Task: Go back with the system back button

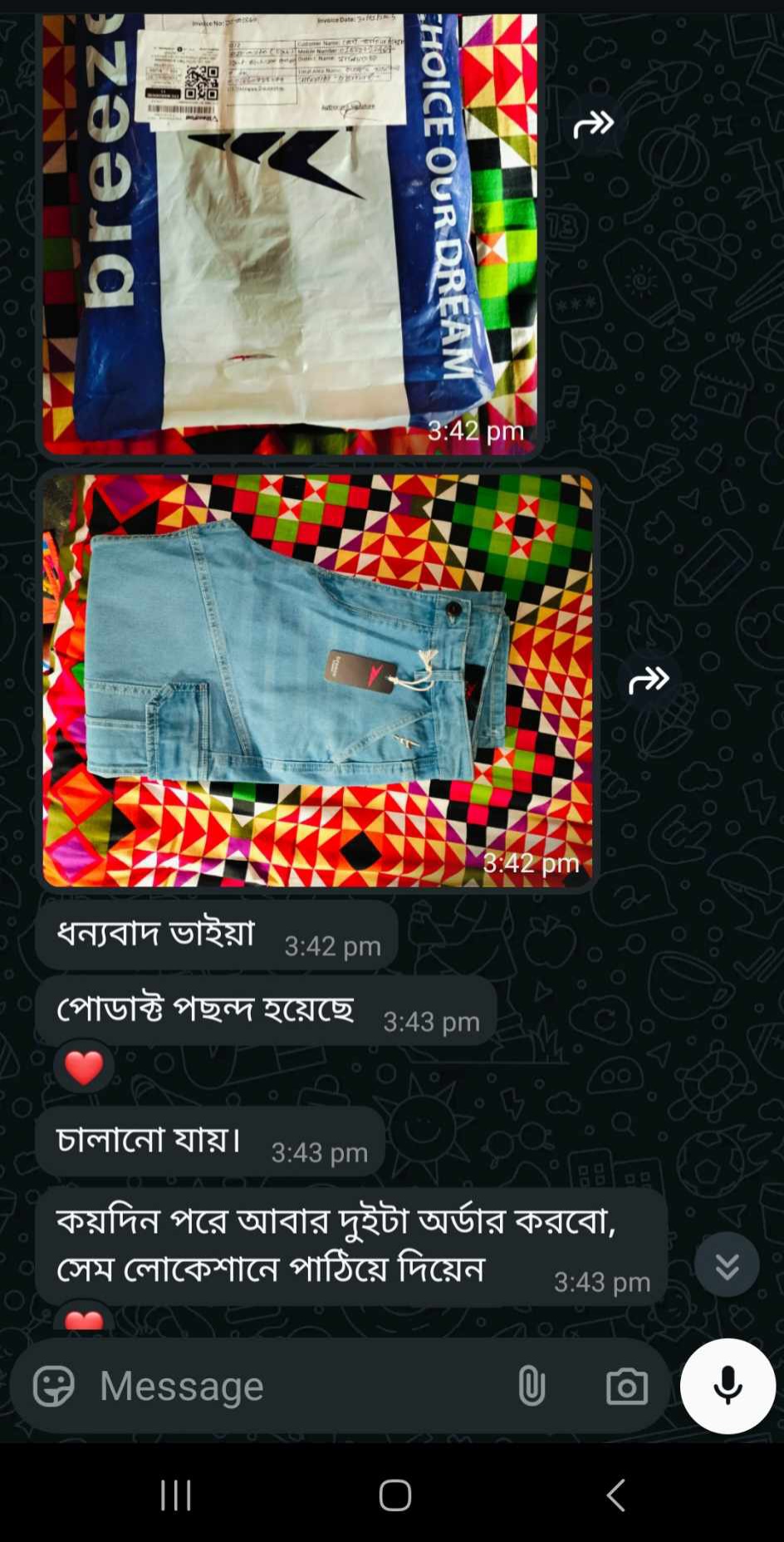Action: pos(615,1495)
